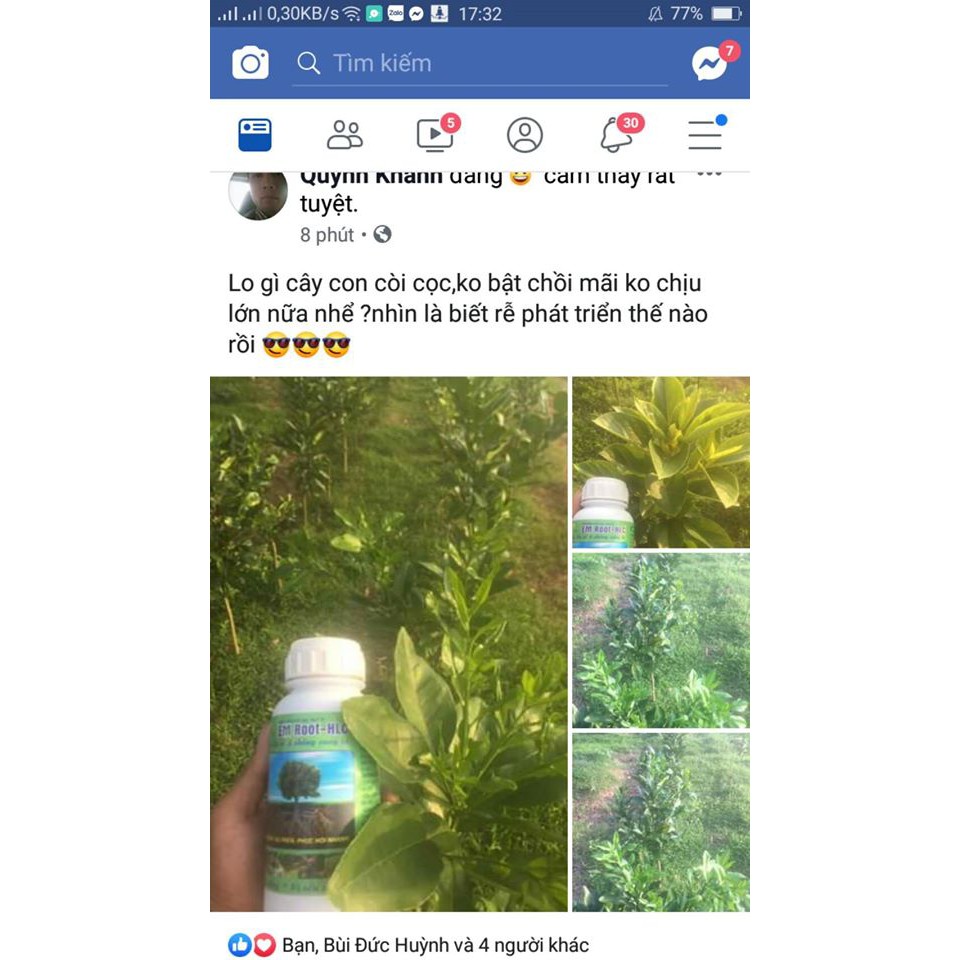The image size is (960, 960).
Task: Go to the Profile tab
Action: tap(525, 135)
